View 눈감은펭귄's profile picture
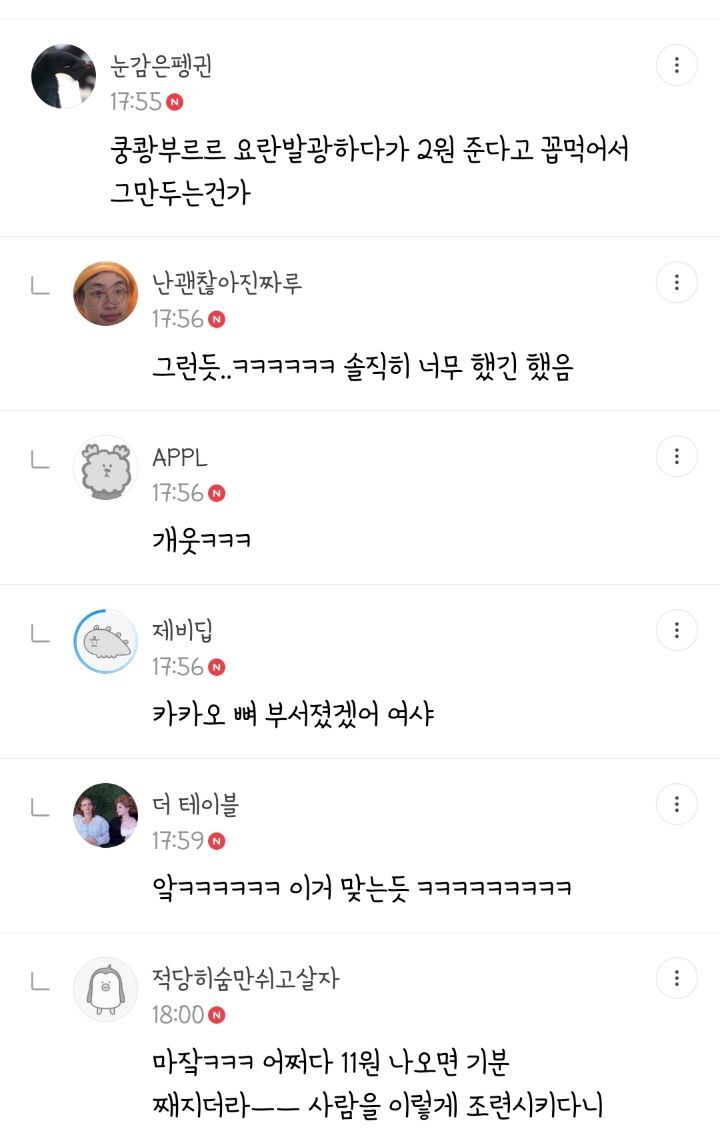This screenshot has height=1143, width=720. click(64, 77)
